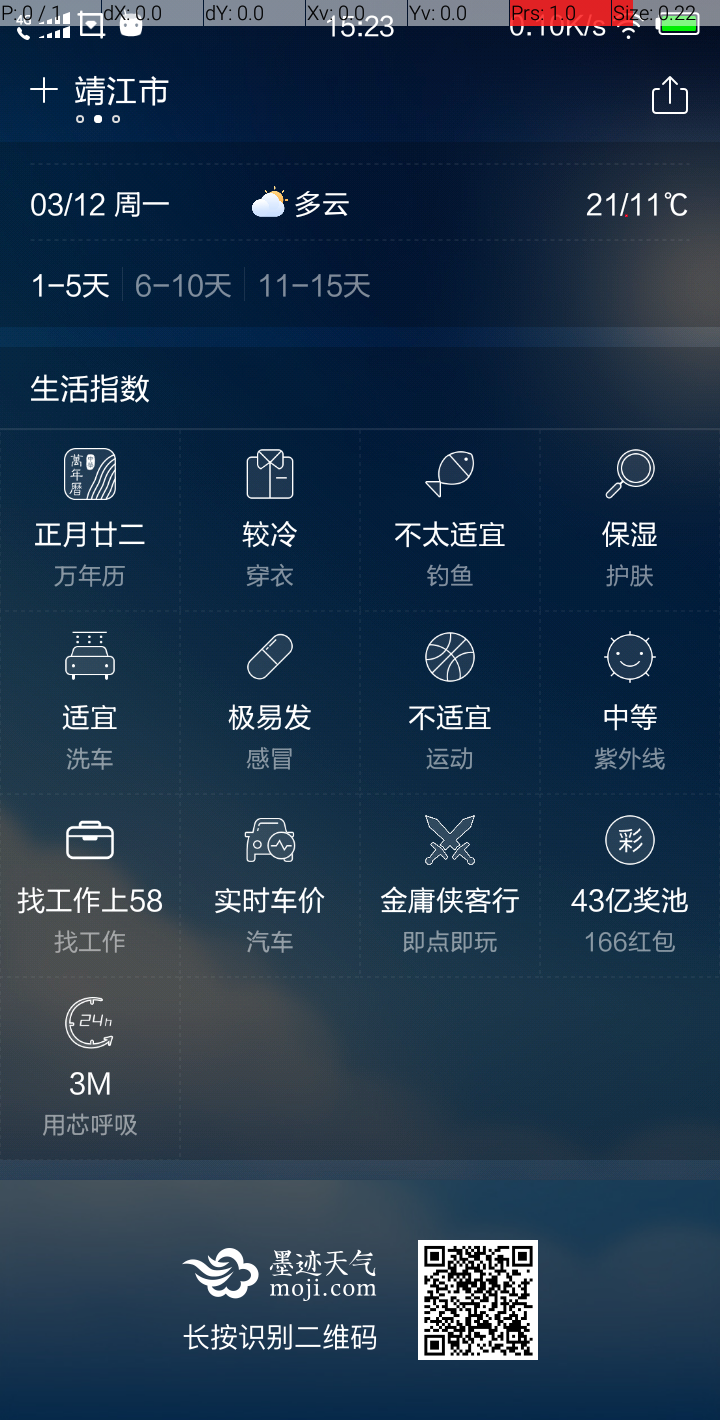Screen dimensions: 720x1420
Task: View the 运动 exercise index
Action: tap(450, 702)
